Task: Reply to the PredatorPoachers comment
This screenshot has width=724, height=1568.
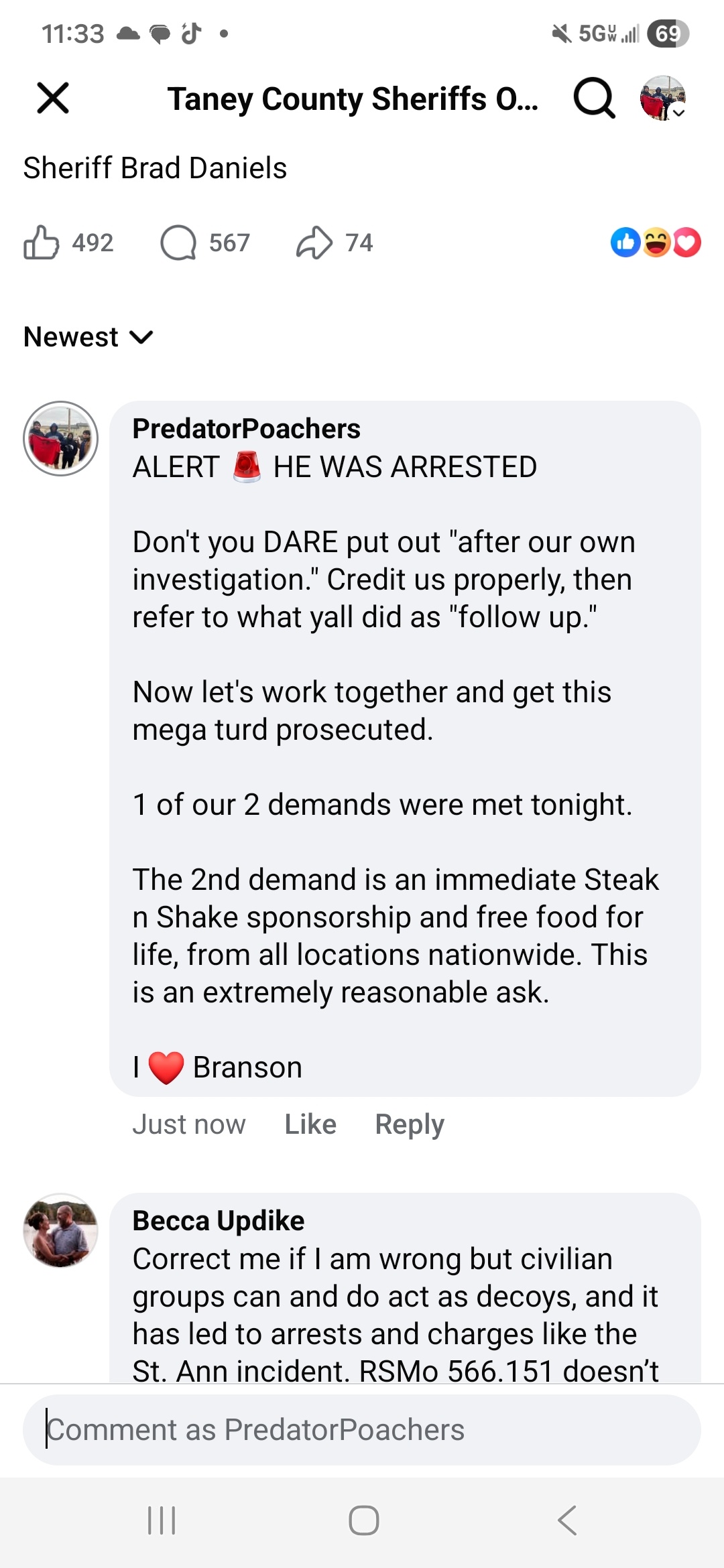Action: [409, 1124]
